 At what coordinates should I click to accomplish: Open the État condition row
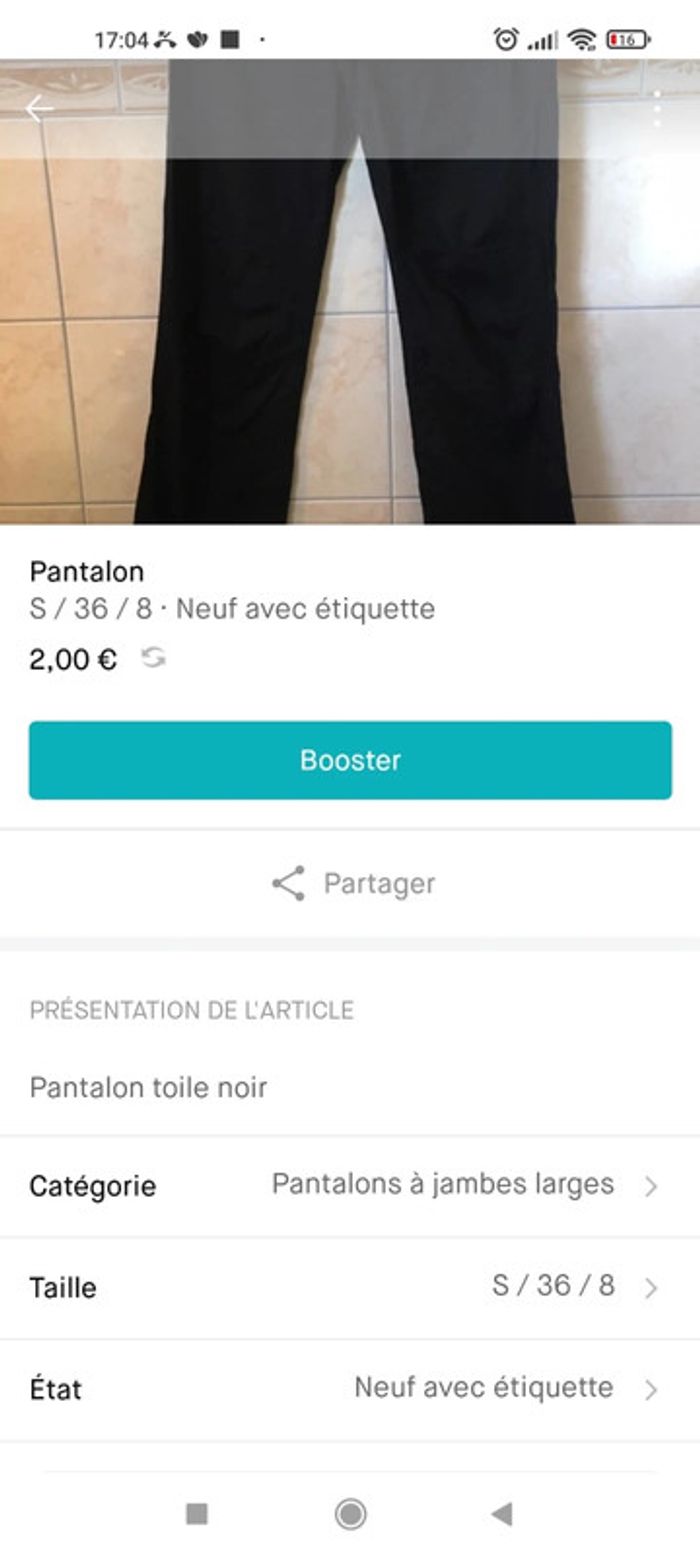pos(350,1389)
